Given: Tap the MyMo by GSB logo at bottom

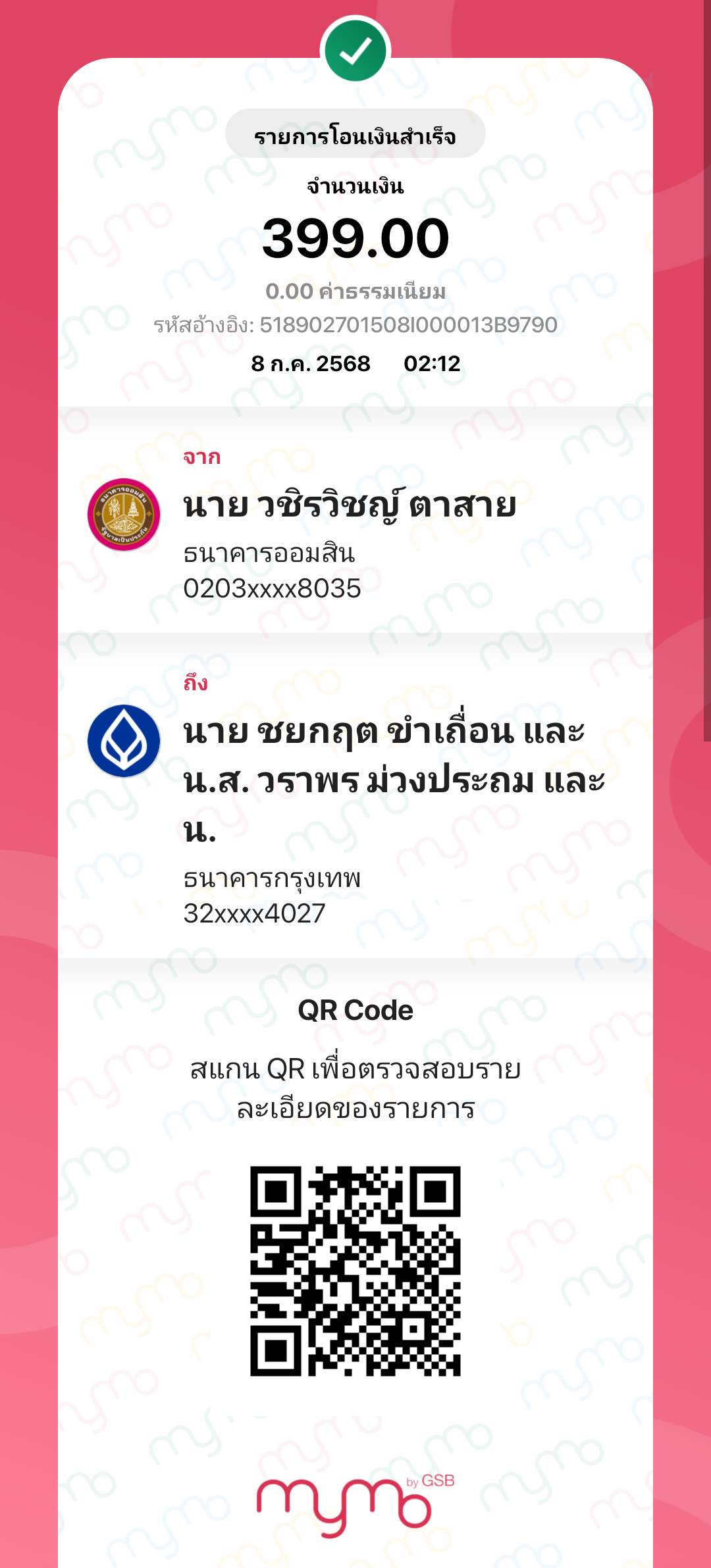Looking at the screenshot, I should (x=355, y=1507).
